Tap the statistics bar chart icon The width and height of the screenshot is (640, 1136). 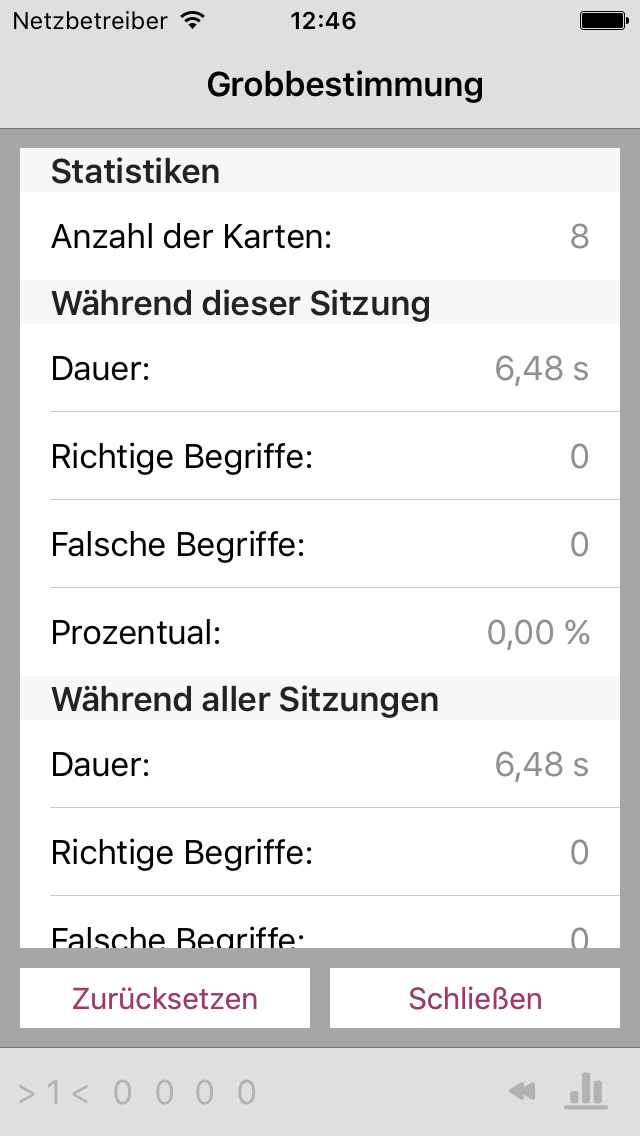(x=586, y=1090)
